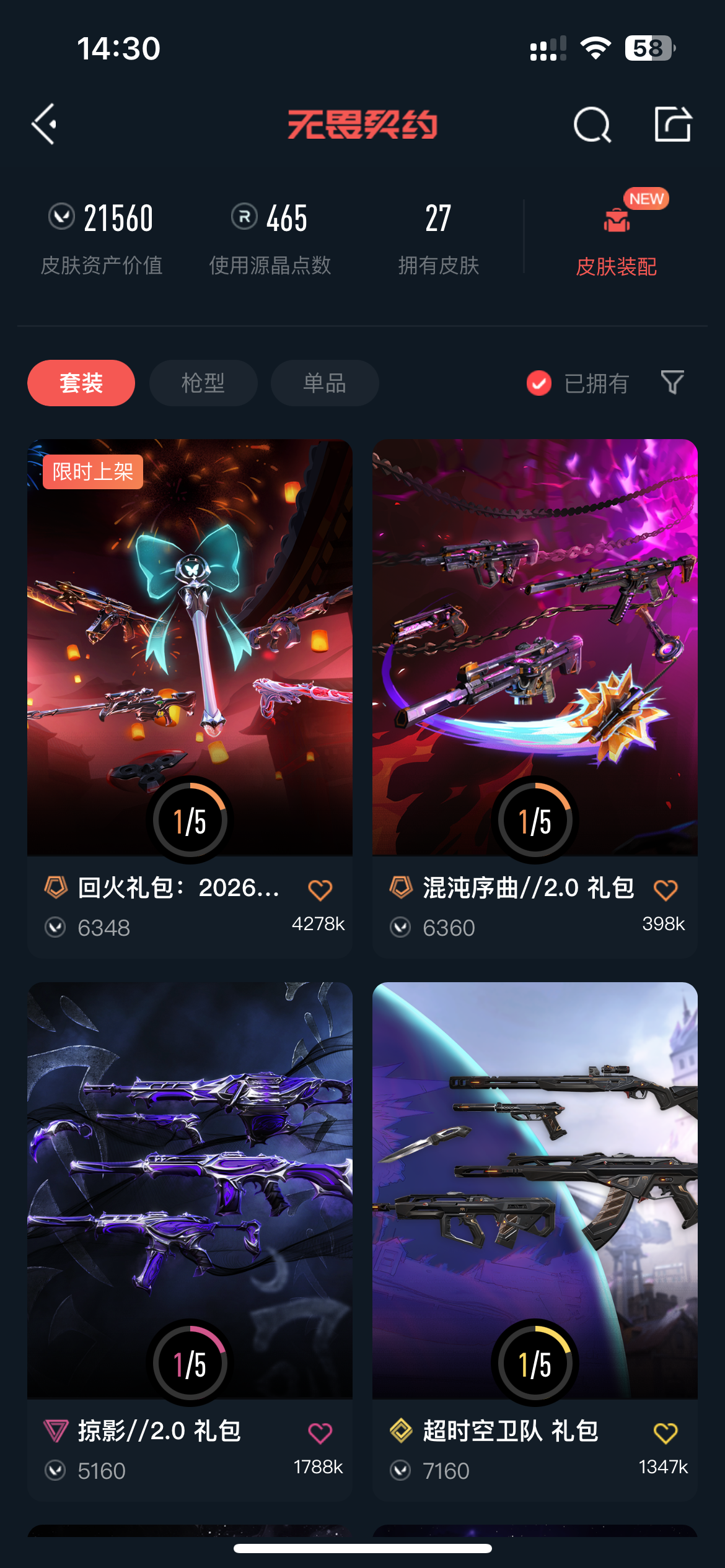Tap the share icon in the header
This screenshot has width=725, height=1568.
pyautogui.click(x=673, y=124)
